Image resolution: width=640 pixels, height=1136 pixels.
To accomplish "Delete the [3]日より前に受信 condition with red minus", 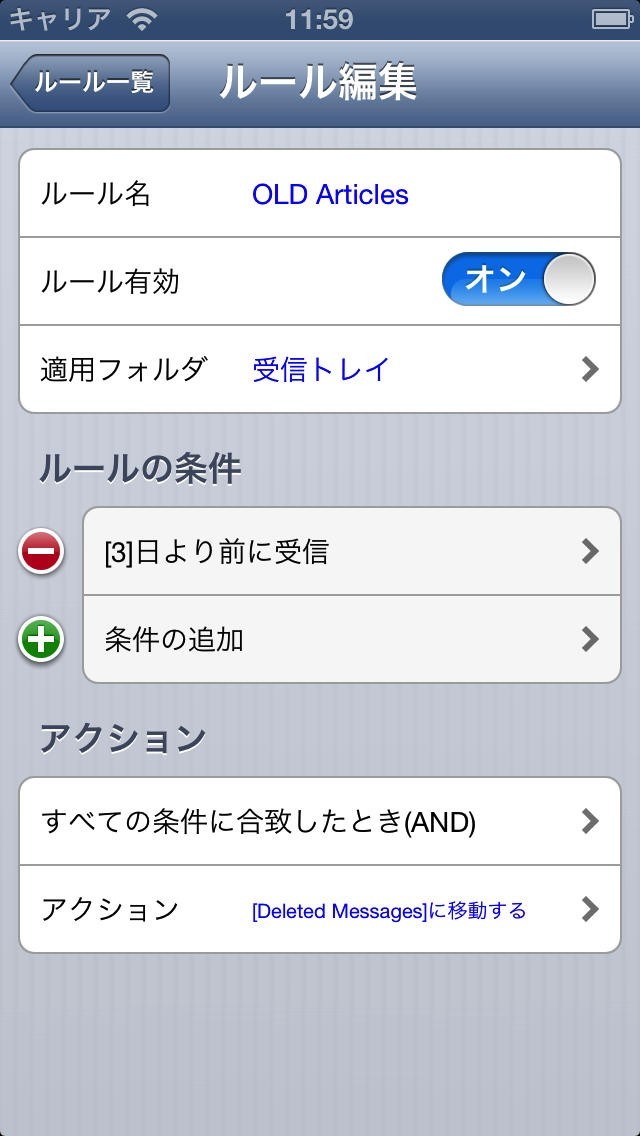I will pos(41,552).
